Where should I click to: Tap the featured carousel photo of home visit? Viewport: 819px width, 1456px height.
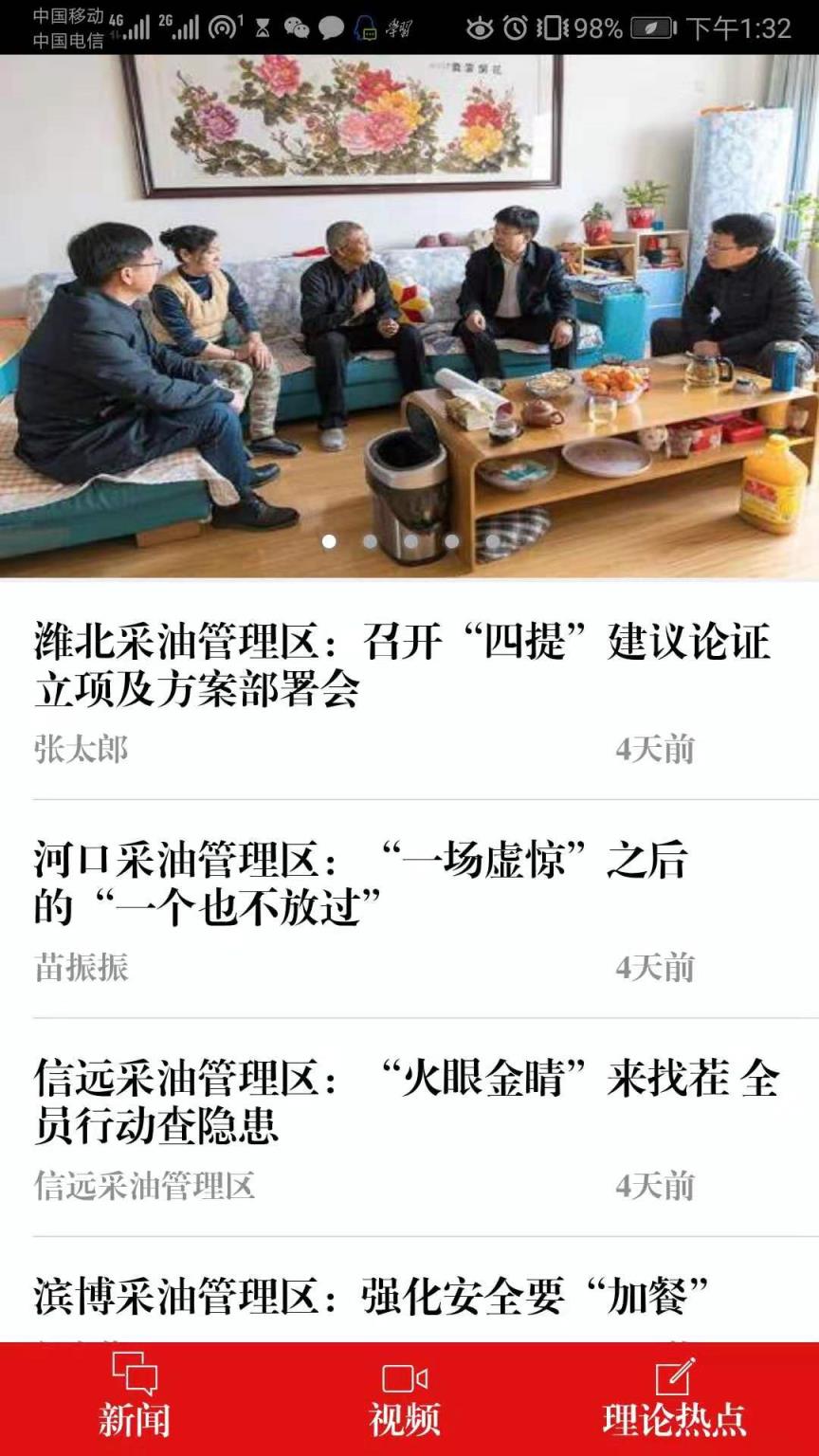[x=408, y=313]
